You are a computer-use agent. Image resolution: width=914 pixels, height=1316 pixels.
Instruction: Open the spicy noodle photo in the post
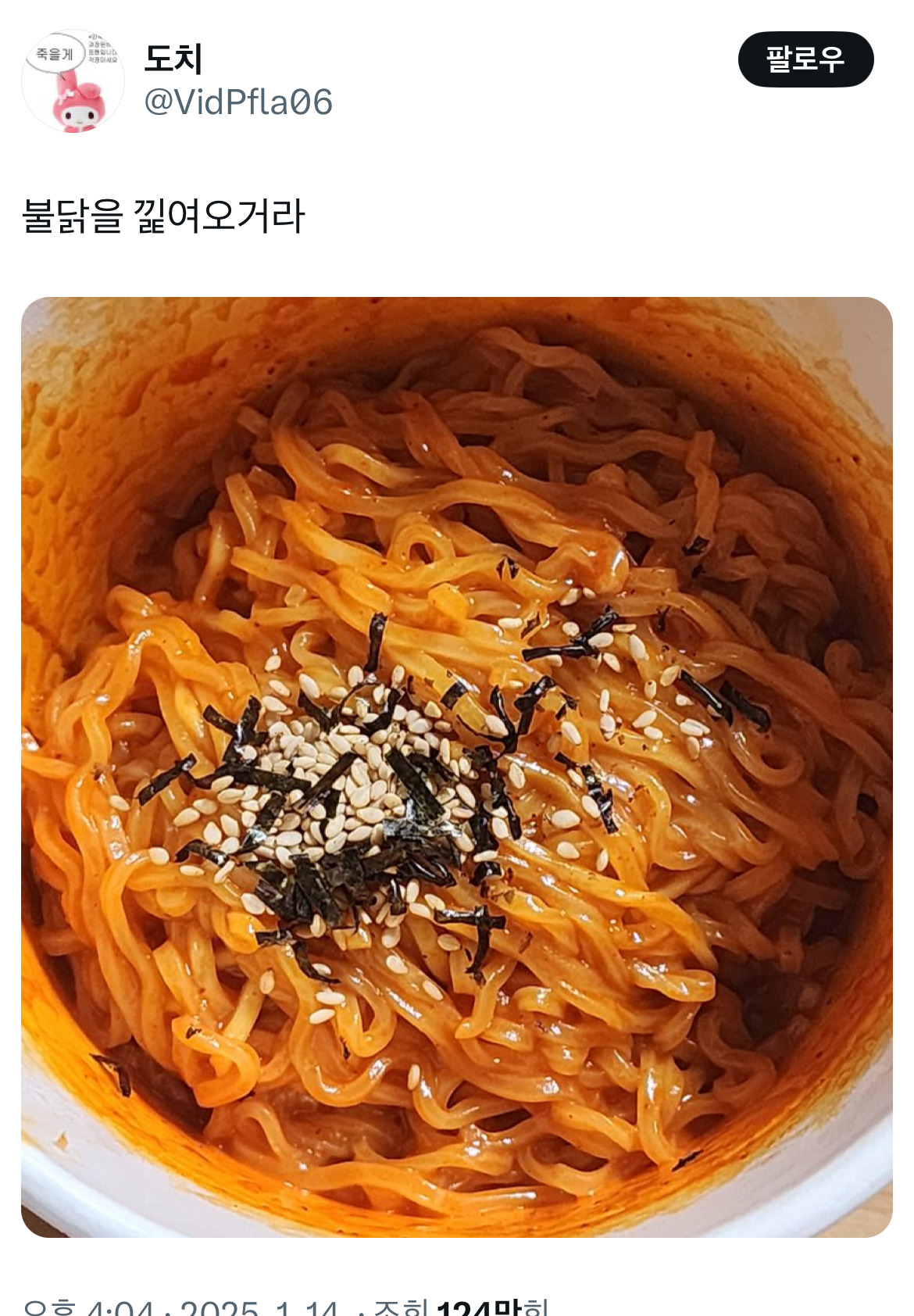pyautogui.click(x=457, y=767)
